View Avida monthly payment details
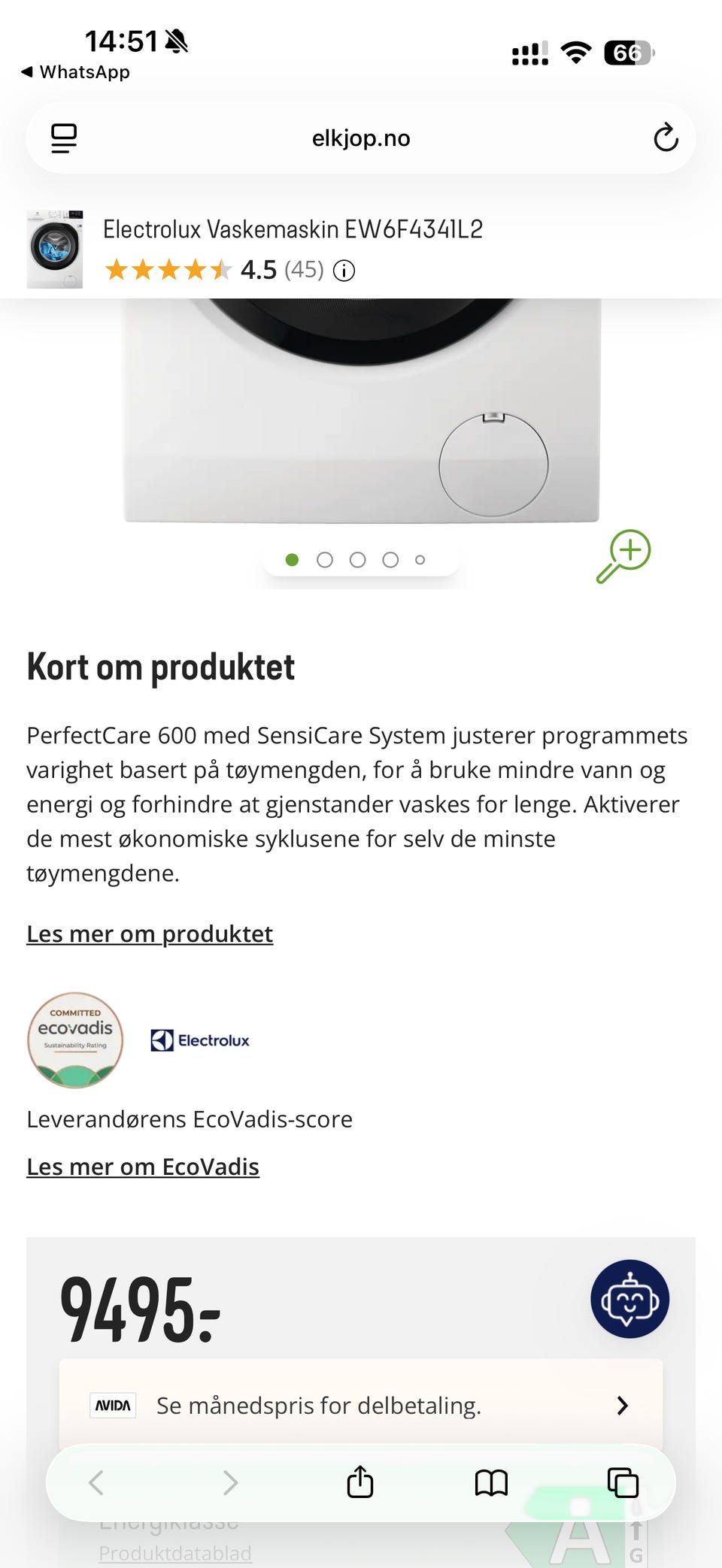Screen dimensions: 722x1568 point(361,1405)
